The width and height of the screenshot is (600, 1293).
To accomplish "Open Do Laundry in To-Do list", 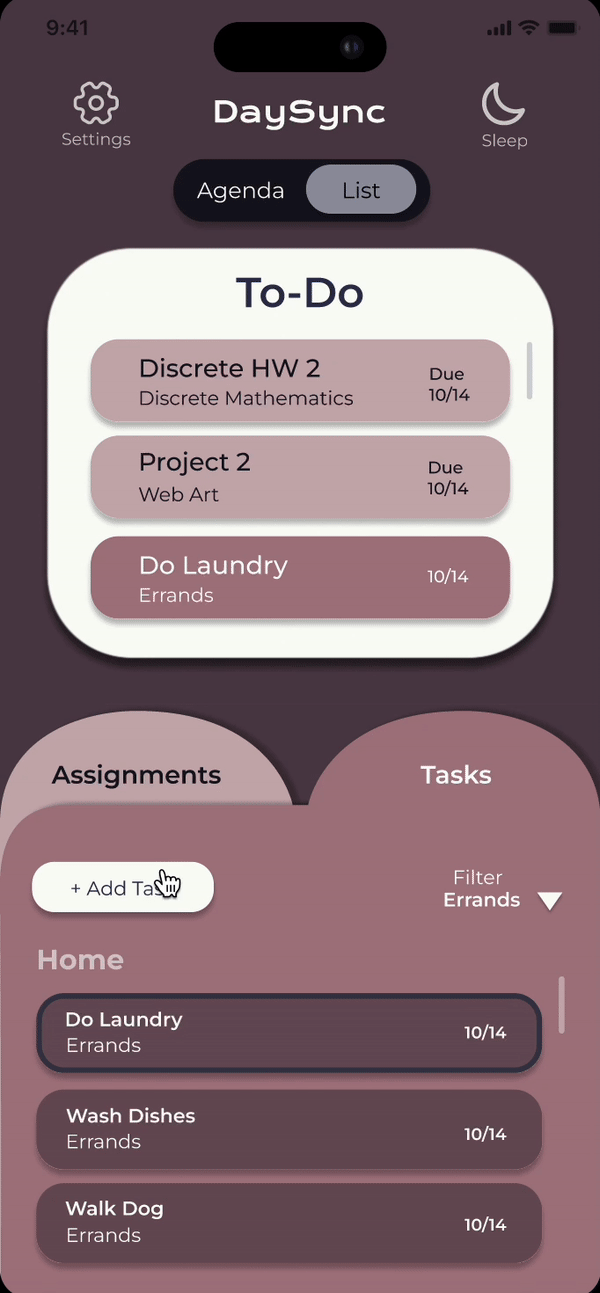I will point(300,578).
